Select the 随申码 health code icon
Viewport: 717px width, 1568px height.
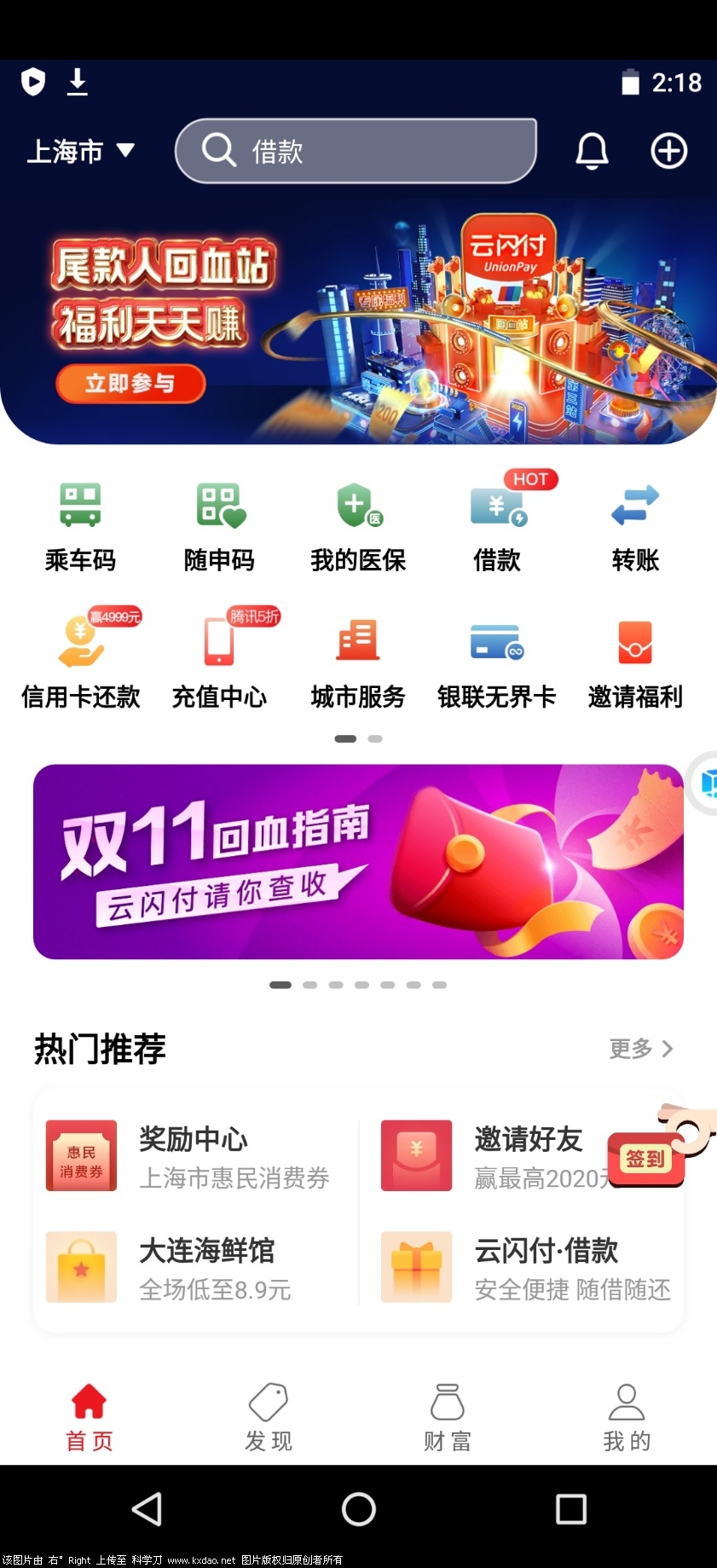click(218, 524)
